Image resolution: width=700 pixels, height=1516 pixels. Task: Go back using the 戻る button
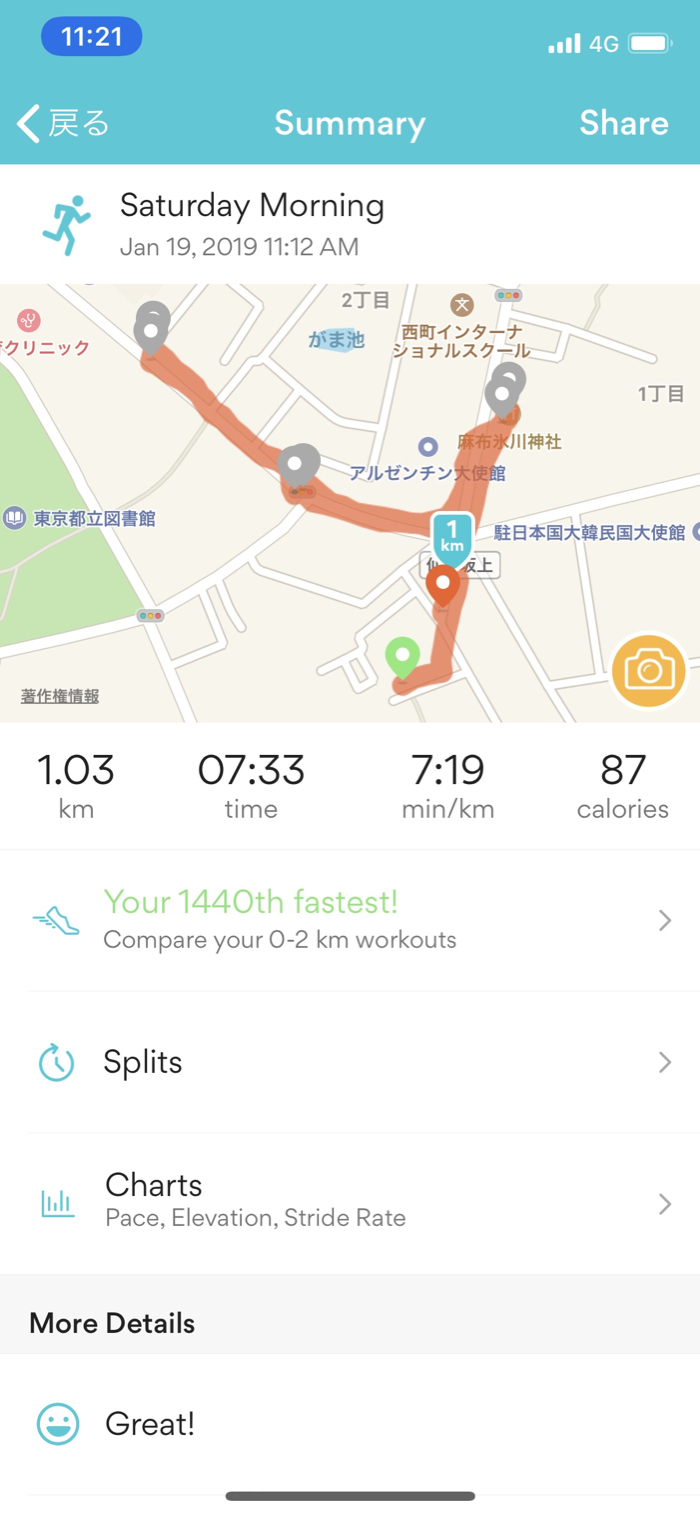point(64,124)
